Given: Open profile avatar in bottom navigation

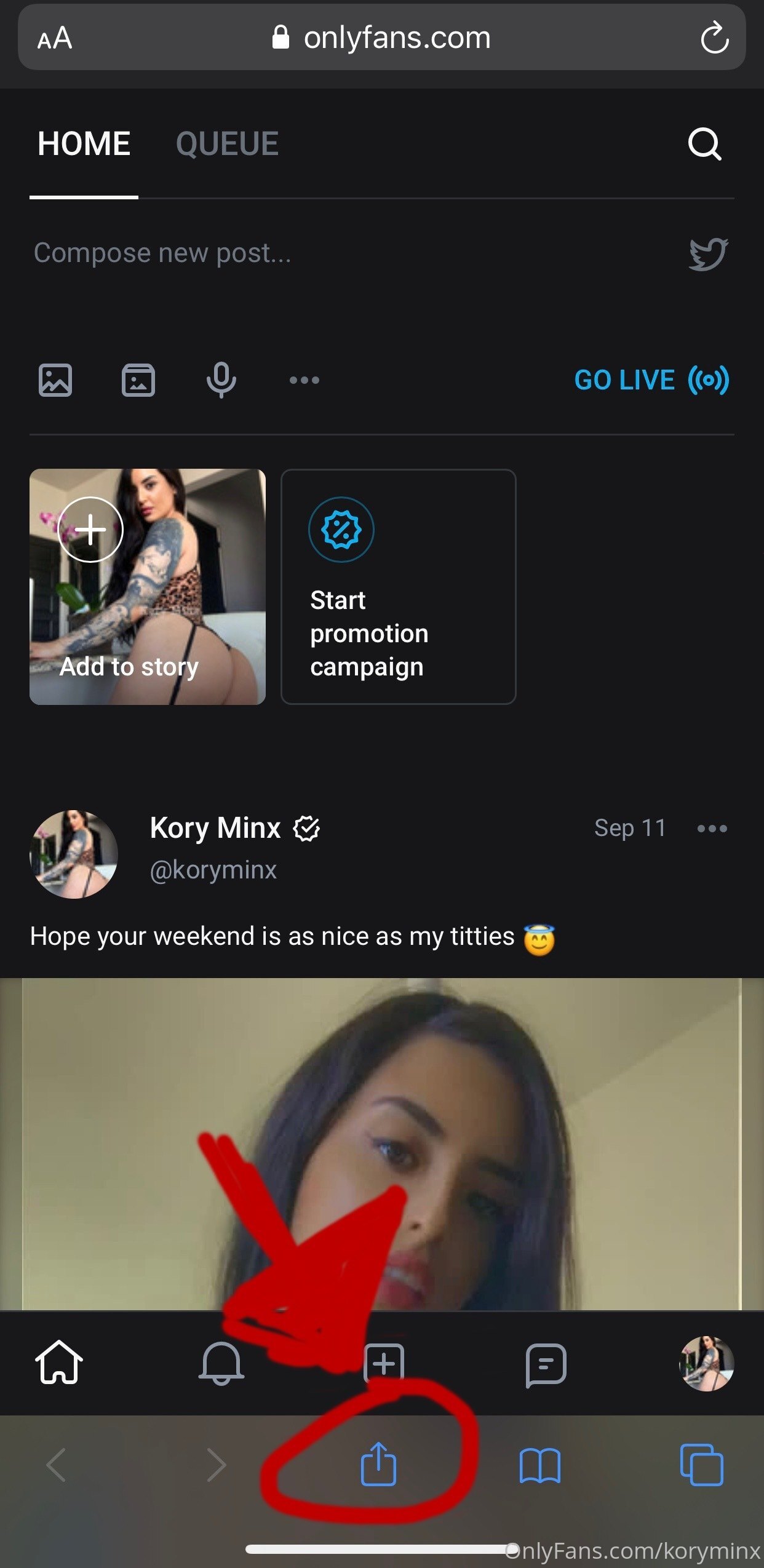Looking at the screenshot, I should click(x=706, y=1363).
